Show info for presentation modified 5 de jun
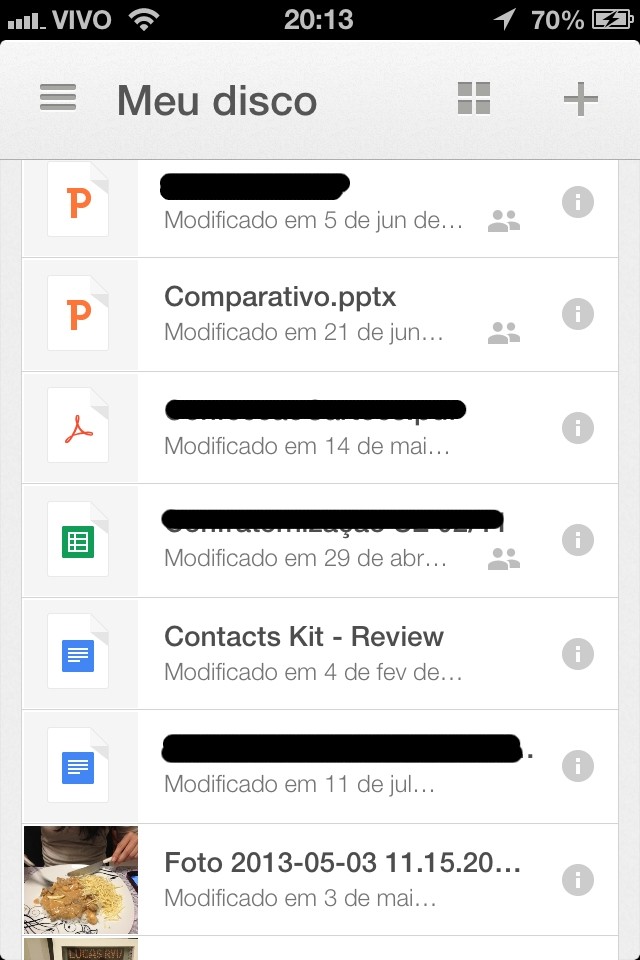Viewport: 640px width, 960px height. [x=578, y=202]
